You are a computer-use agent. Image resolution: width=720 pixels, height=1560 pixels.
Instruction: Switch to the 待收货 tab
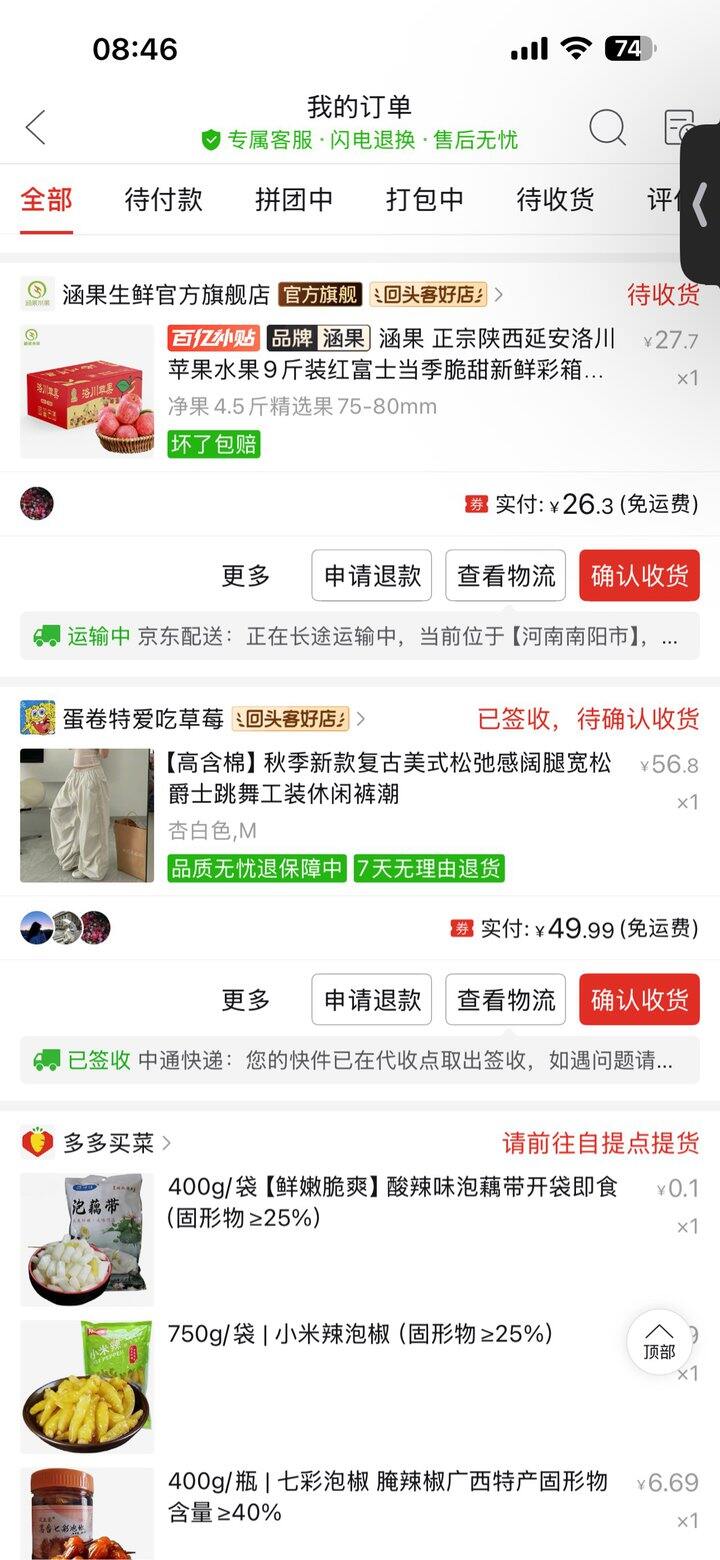(x=555, y=199)
